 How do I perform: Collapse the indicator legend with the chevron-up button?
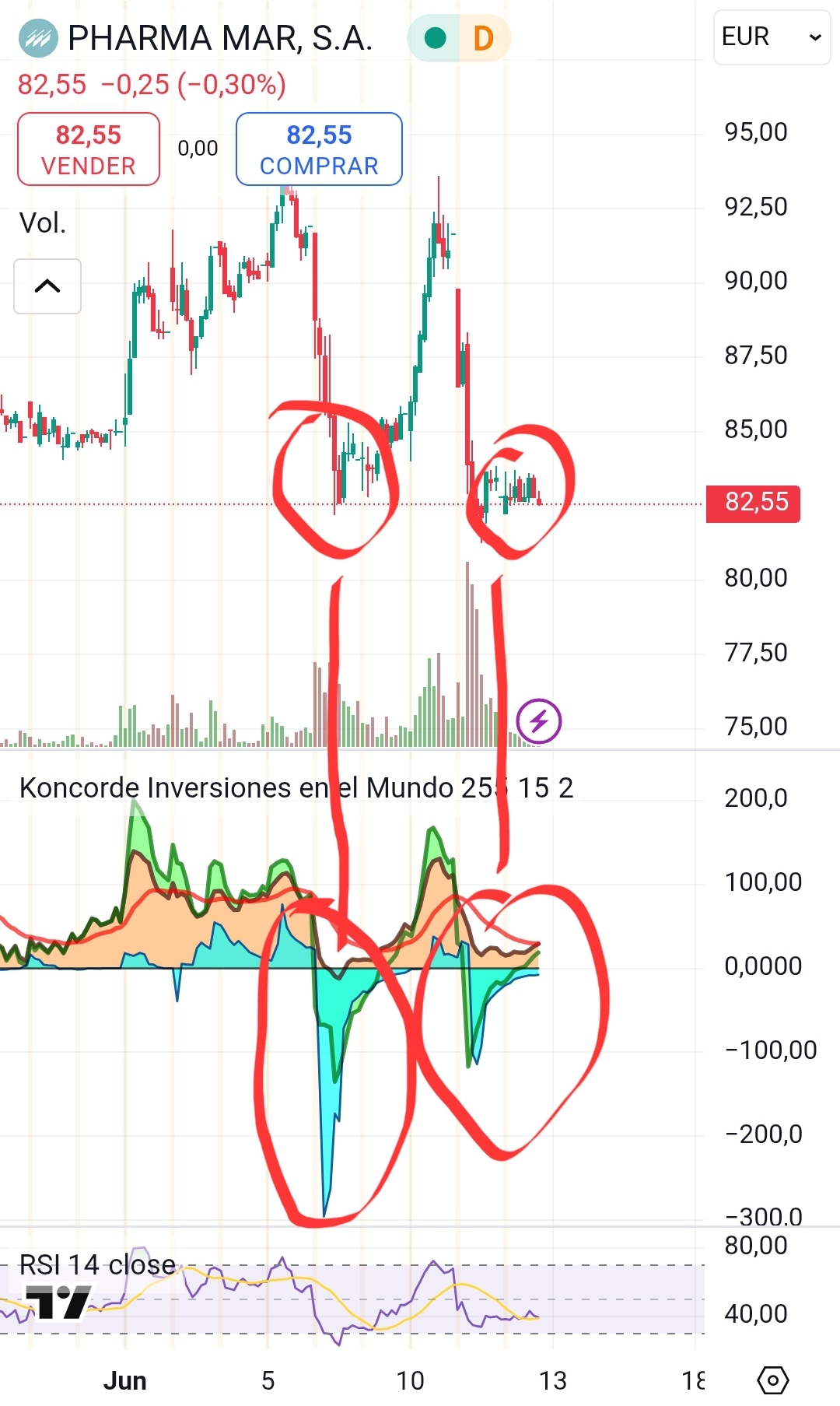click(x=47, y=286)
